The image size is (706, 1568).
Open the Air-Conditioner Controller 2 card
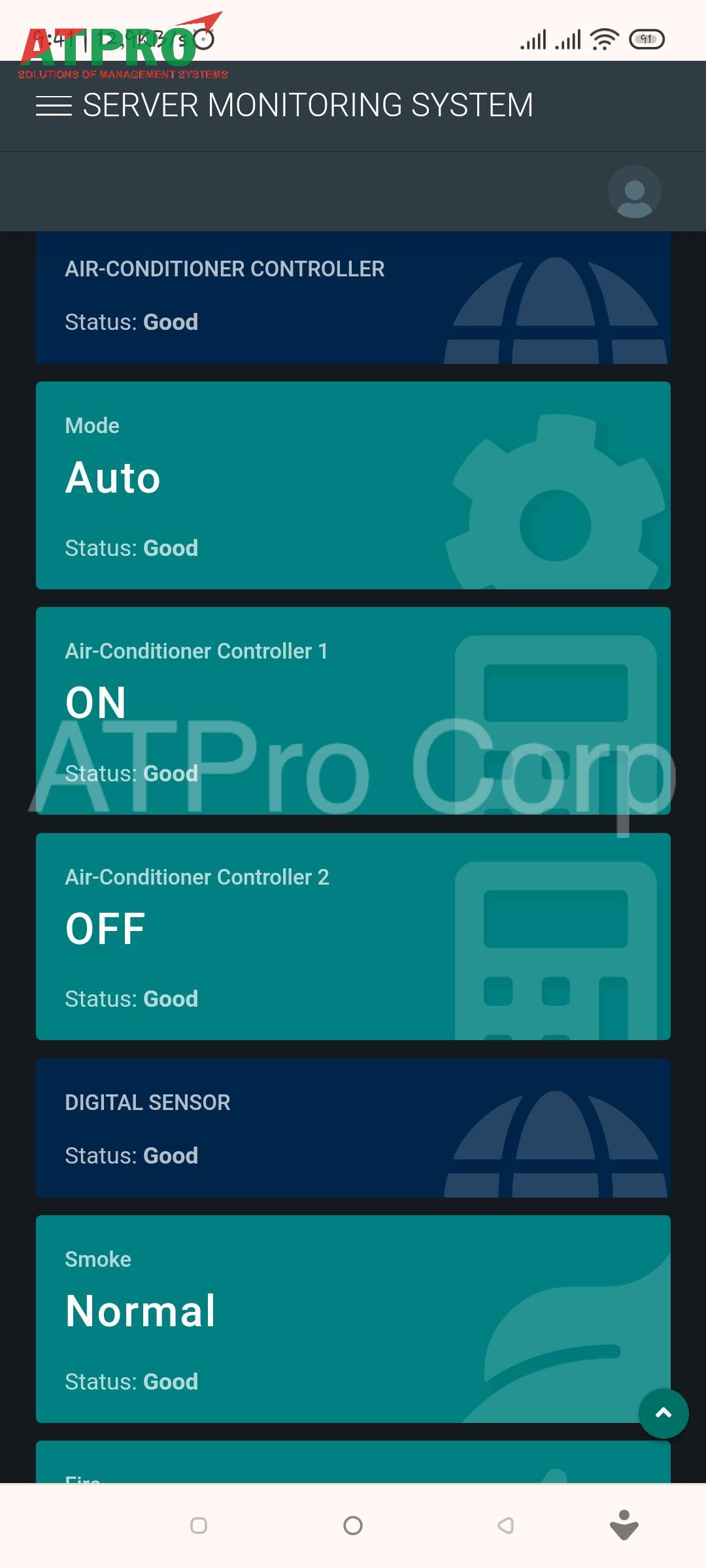[x=353, y=936]
